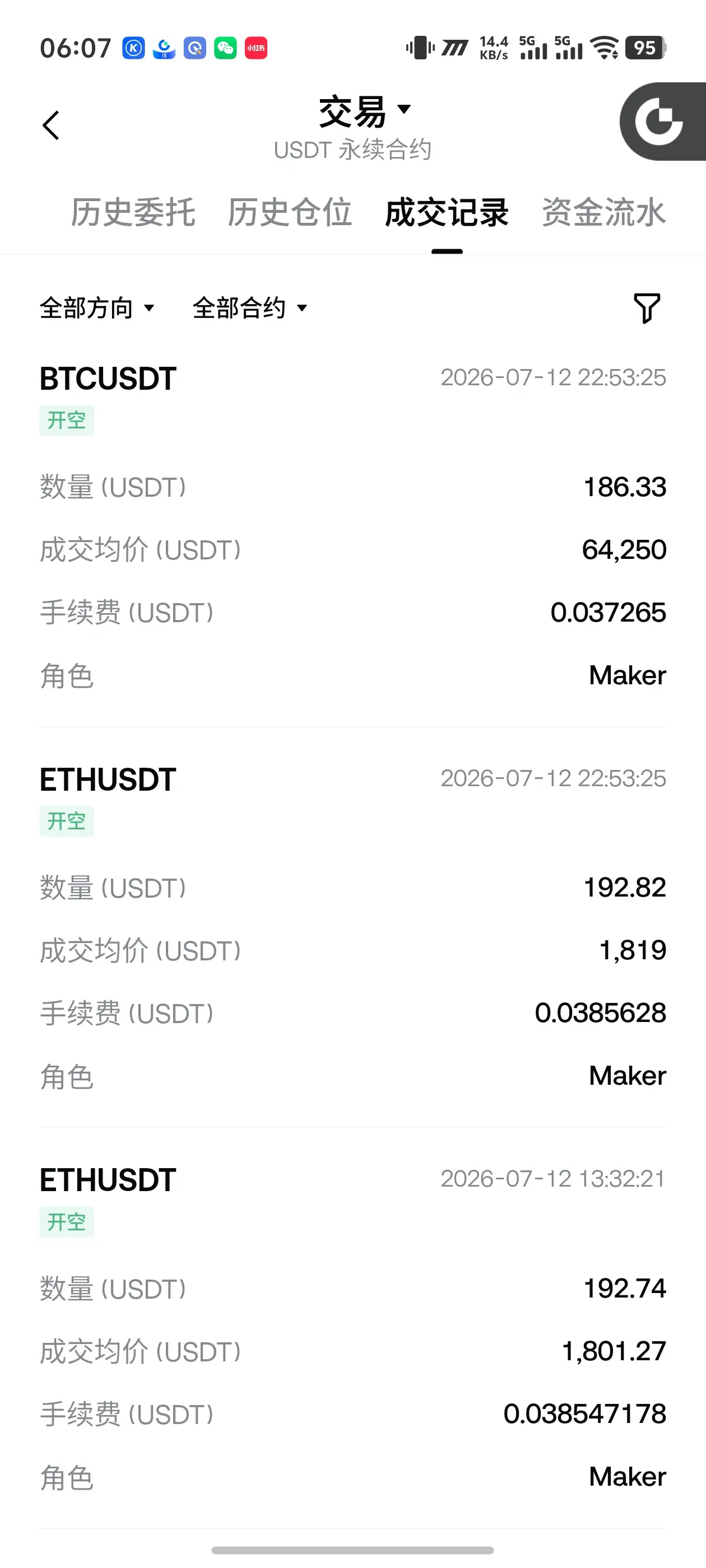The image size is (706, 1568).
Task: Expand the 全部合约 contract filter
Action: 250,308
